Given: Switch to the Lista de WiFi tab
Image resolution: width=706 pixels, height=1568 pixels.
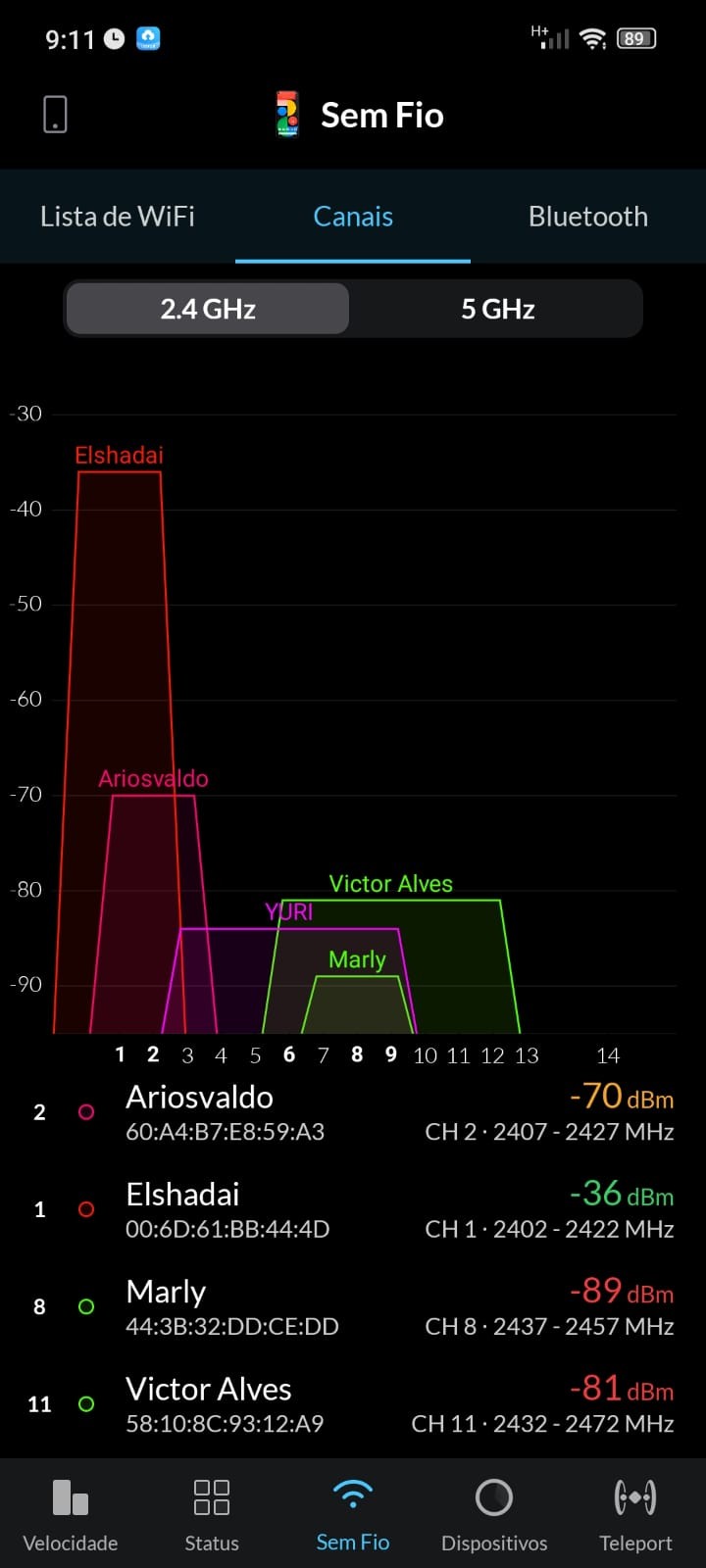Looking at the screenshot, I should tap(118, 217).
